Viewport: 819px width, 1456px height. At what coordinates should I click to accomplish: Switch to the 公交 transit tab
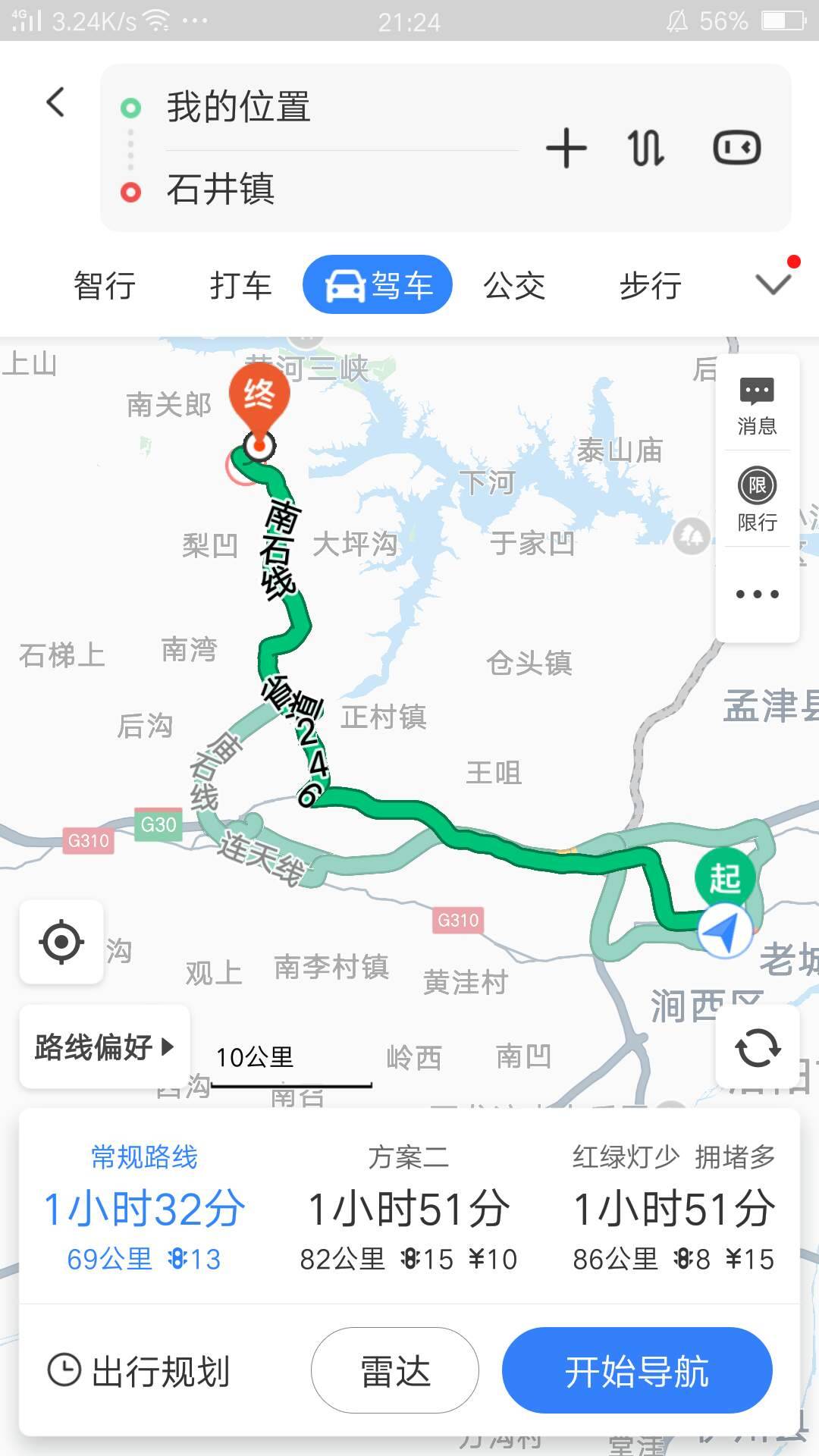click(x=514, y=286)
